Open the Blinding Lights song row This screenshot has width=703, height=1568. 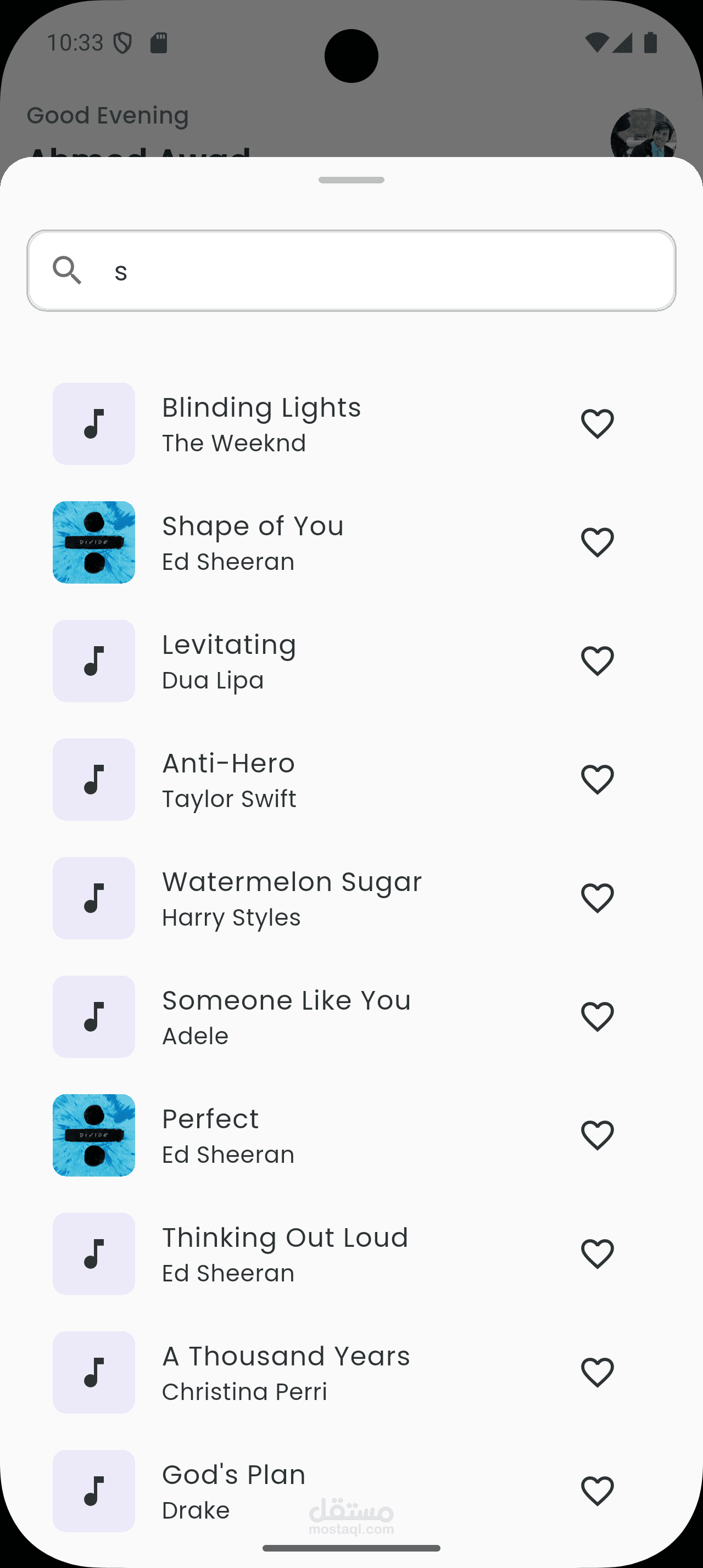(x=351, y=424)
